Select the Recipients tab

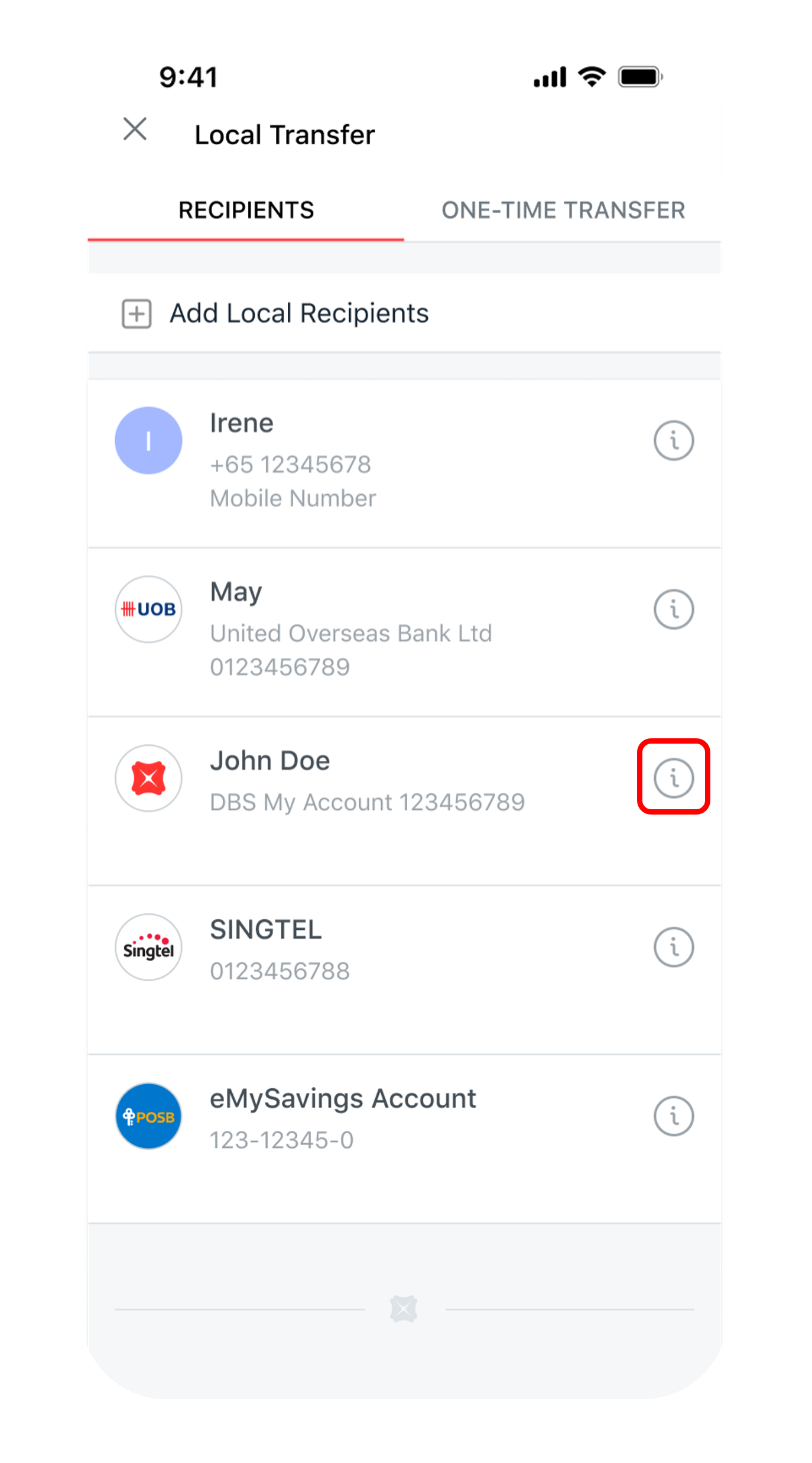tap(246, 210)
